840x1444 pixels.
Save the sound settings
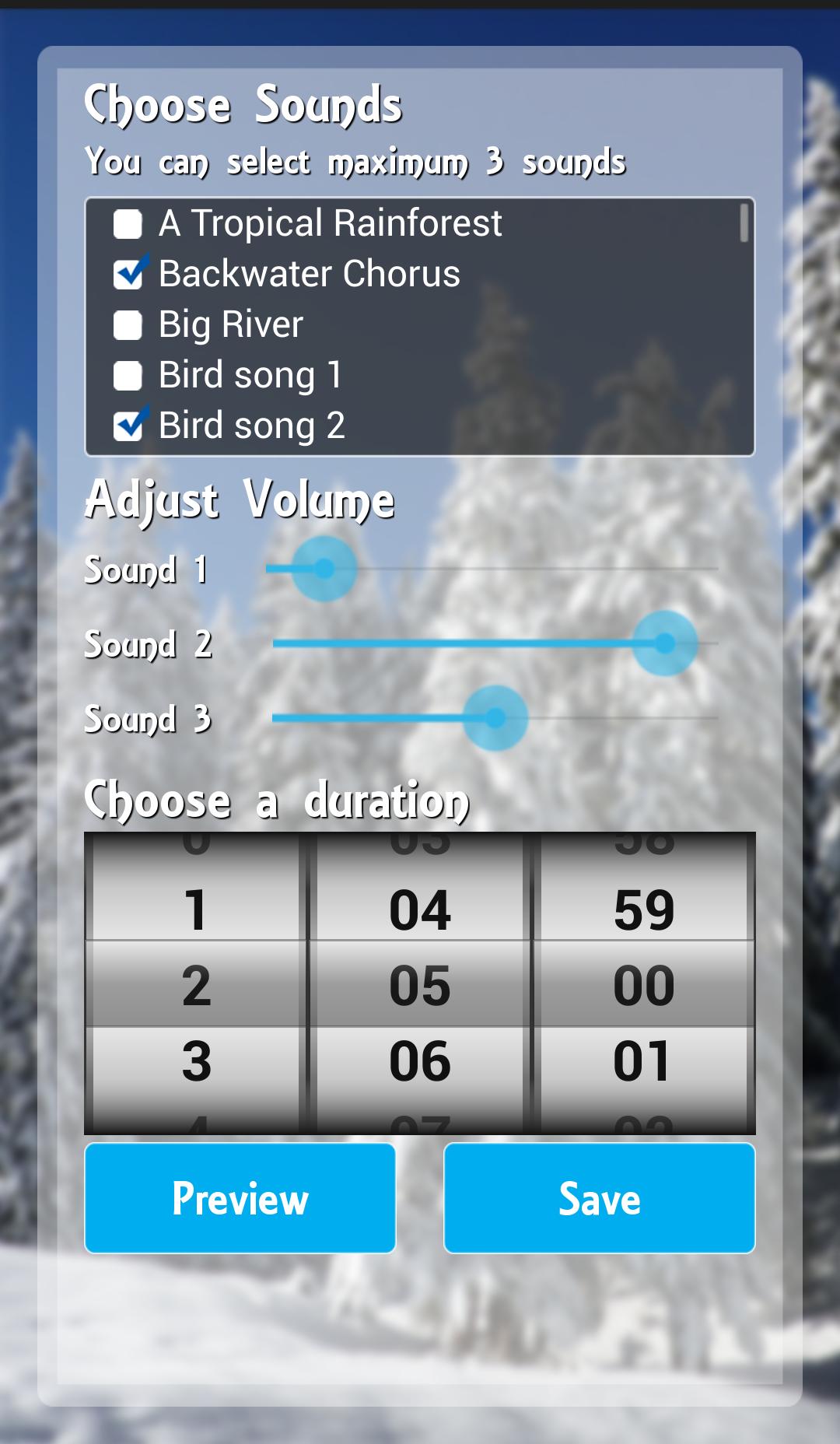click(x=599, y=1198)
